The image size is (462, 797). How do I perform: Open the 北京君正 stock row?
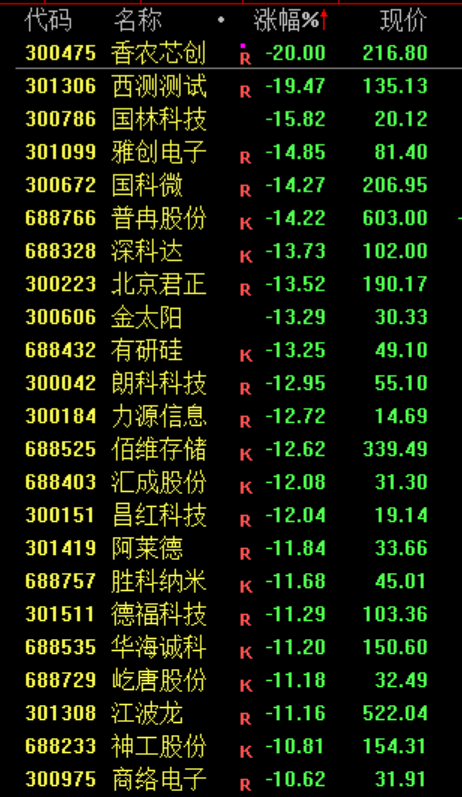coord(231,284)
